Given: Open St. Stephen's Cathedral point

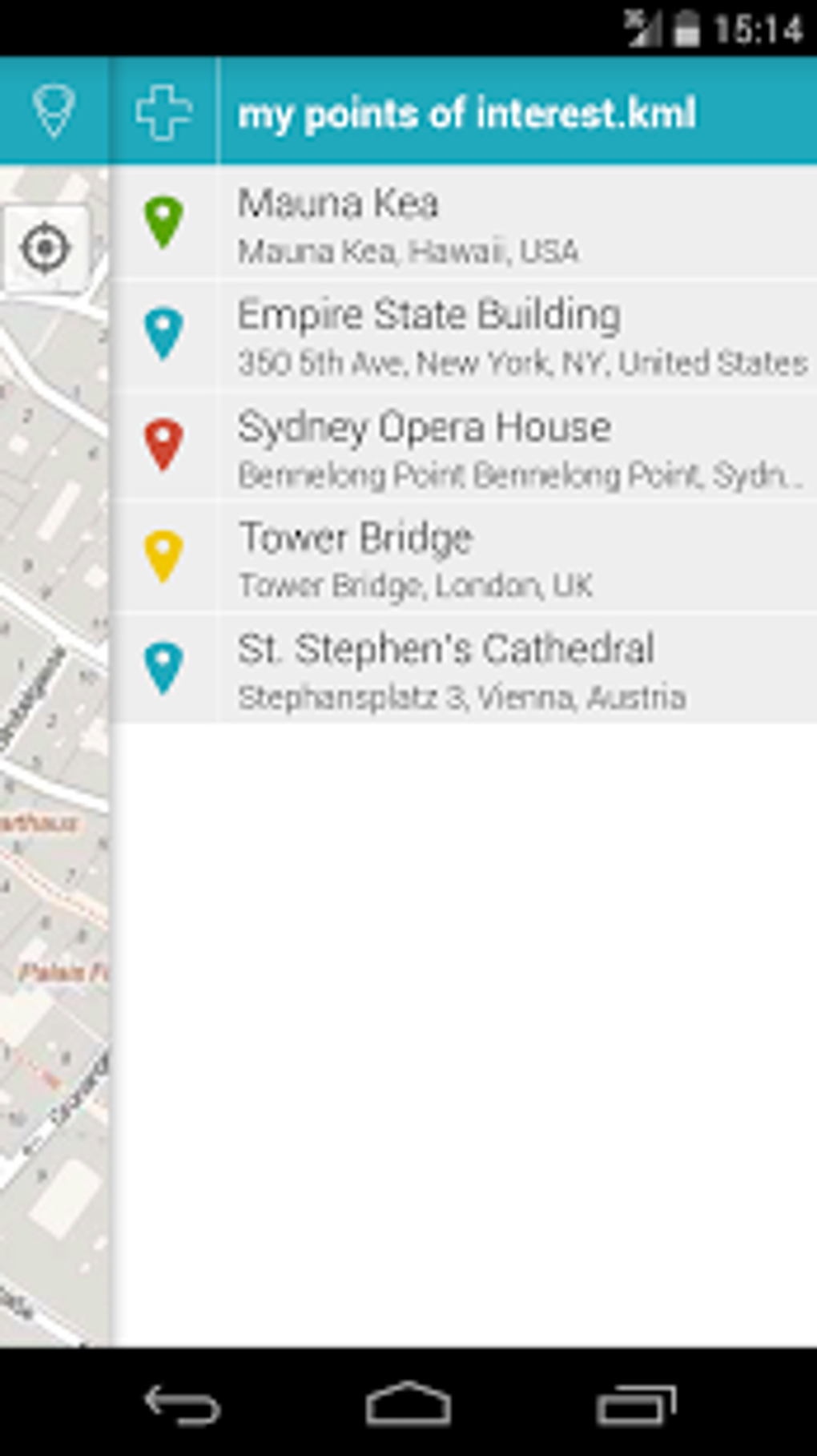Looking at the screenshot, I should click(x=463, y=669).
